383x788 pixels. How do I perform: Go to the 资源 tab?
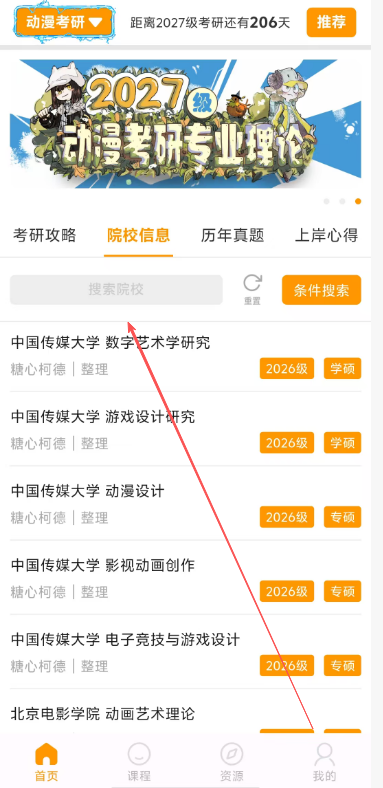(232, 762)
